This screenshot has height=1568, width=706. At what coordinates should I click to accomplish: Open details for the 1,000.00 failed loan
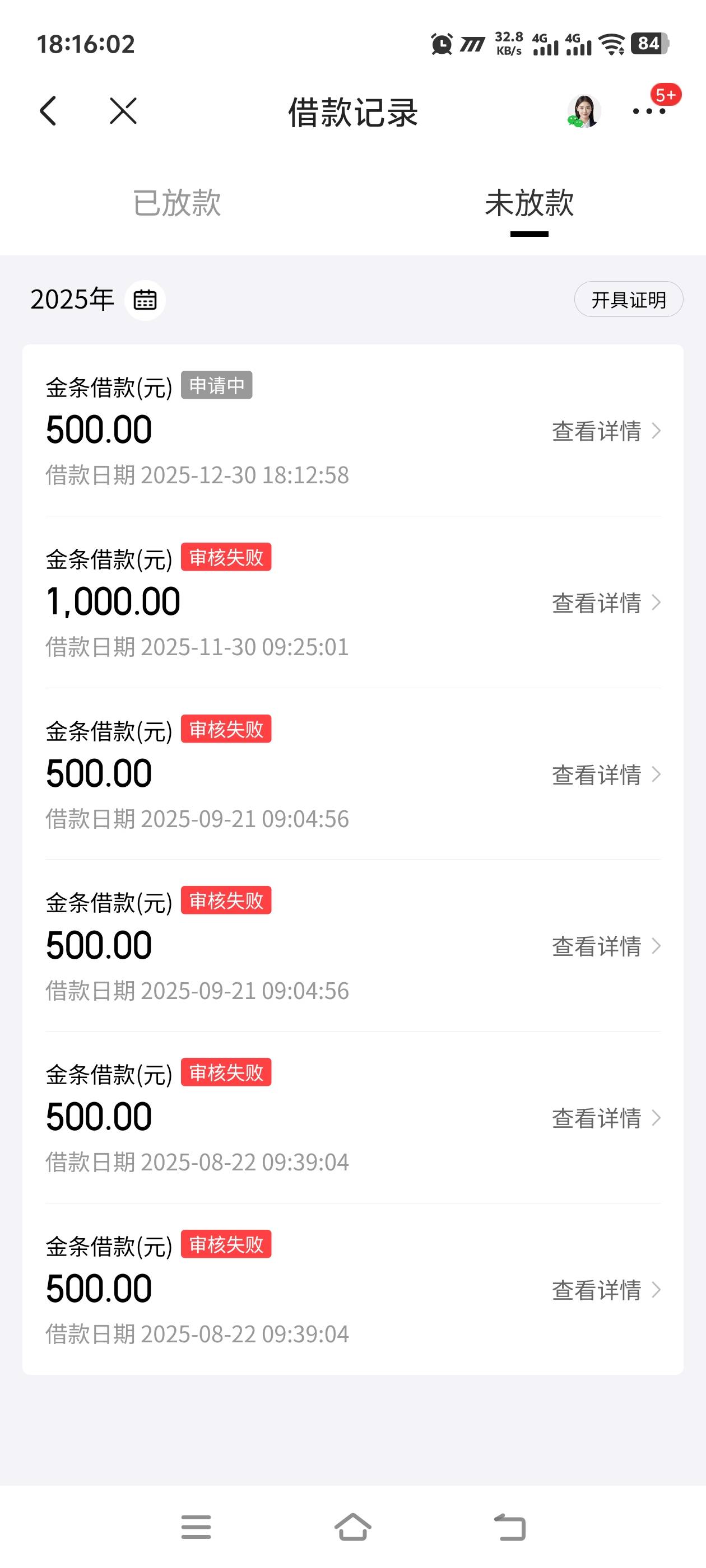[606, 603]
